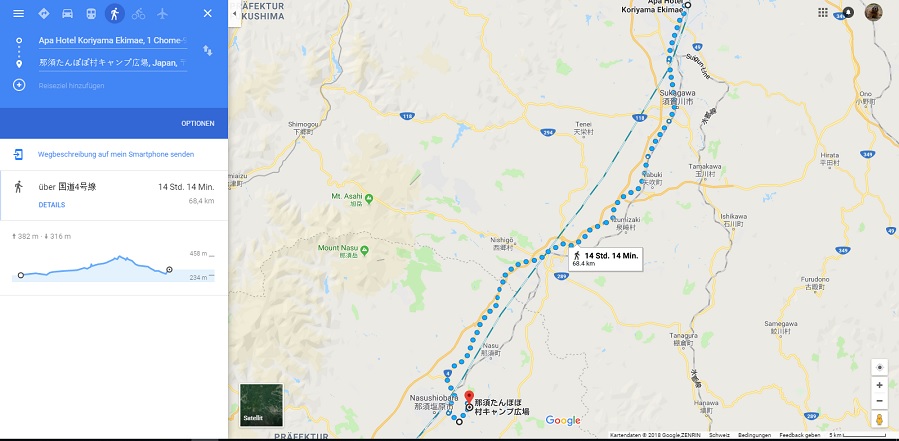Zoom out of the map
This screenshot has width=899, height=441.
[879, 400]
